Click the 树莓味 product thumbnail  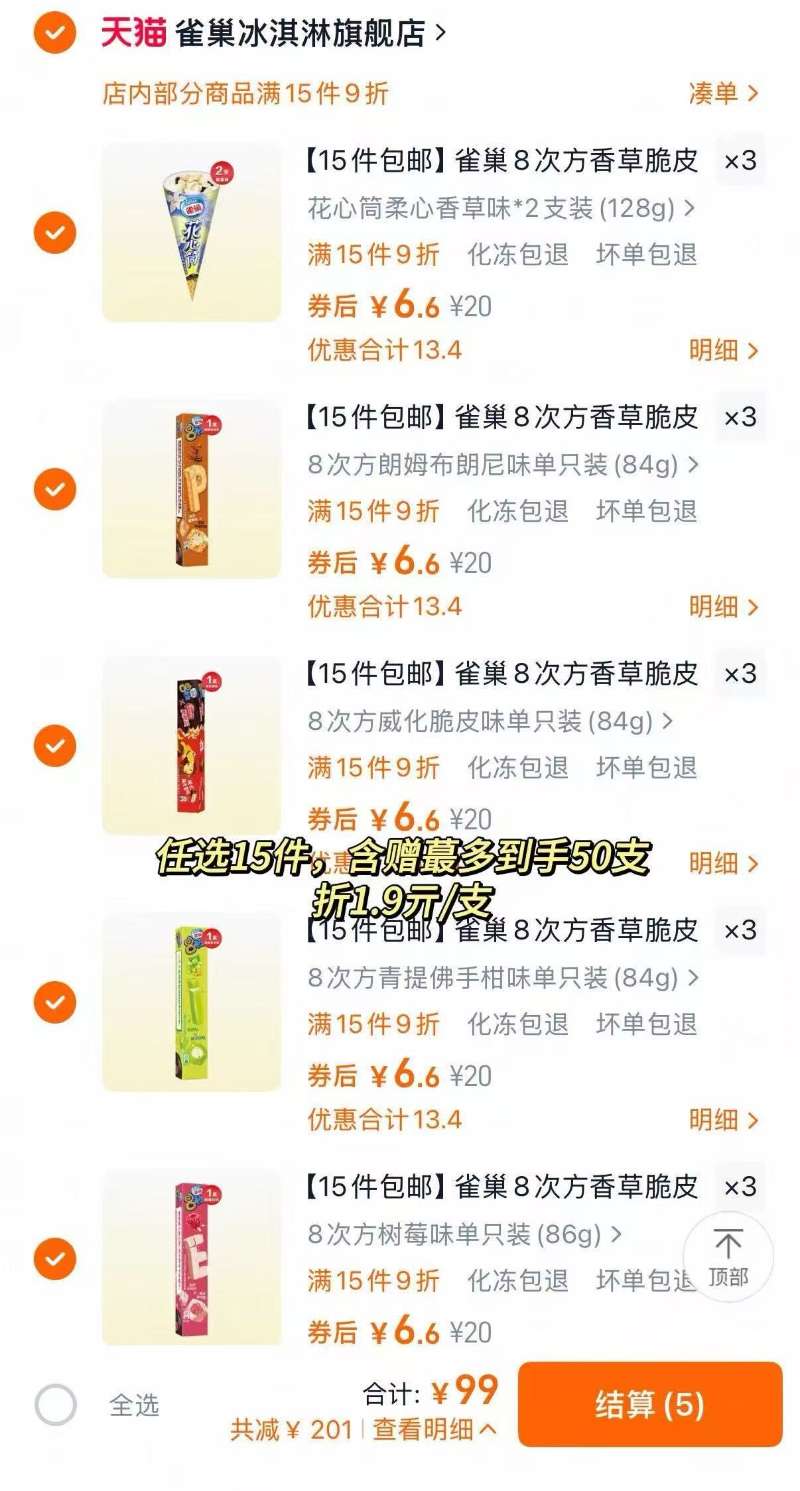point(190,1258)
